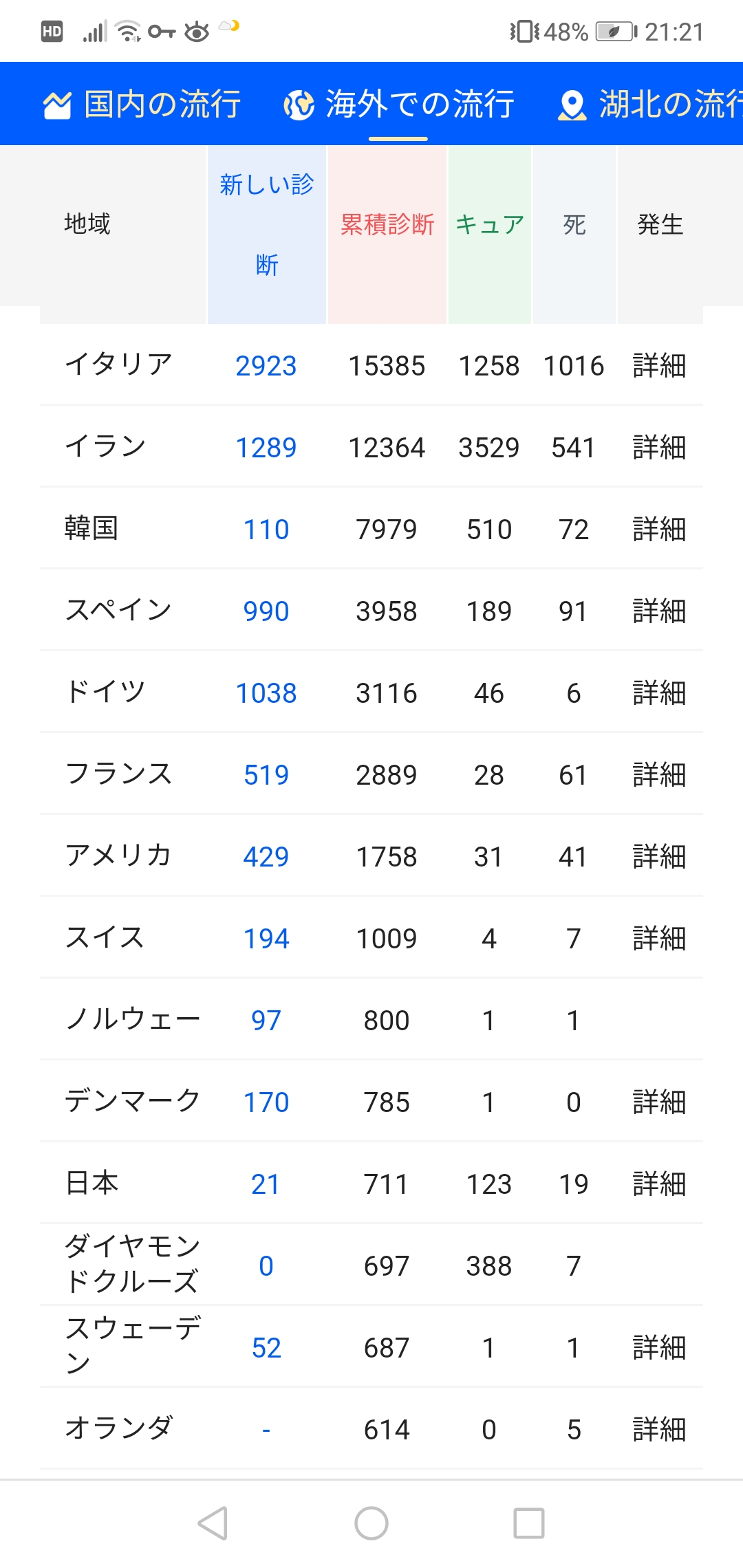Go back with the system back button
Screen dimensions: 743x1568
213,1523
